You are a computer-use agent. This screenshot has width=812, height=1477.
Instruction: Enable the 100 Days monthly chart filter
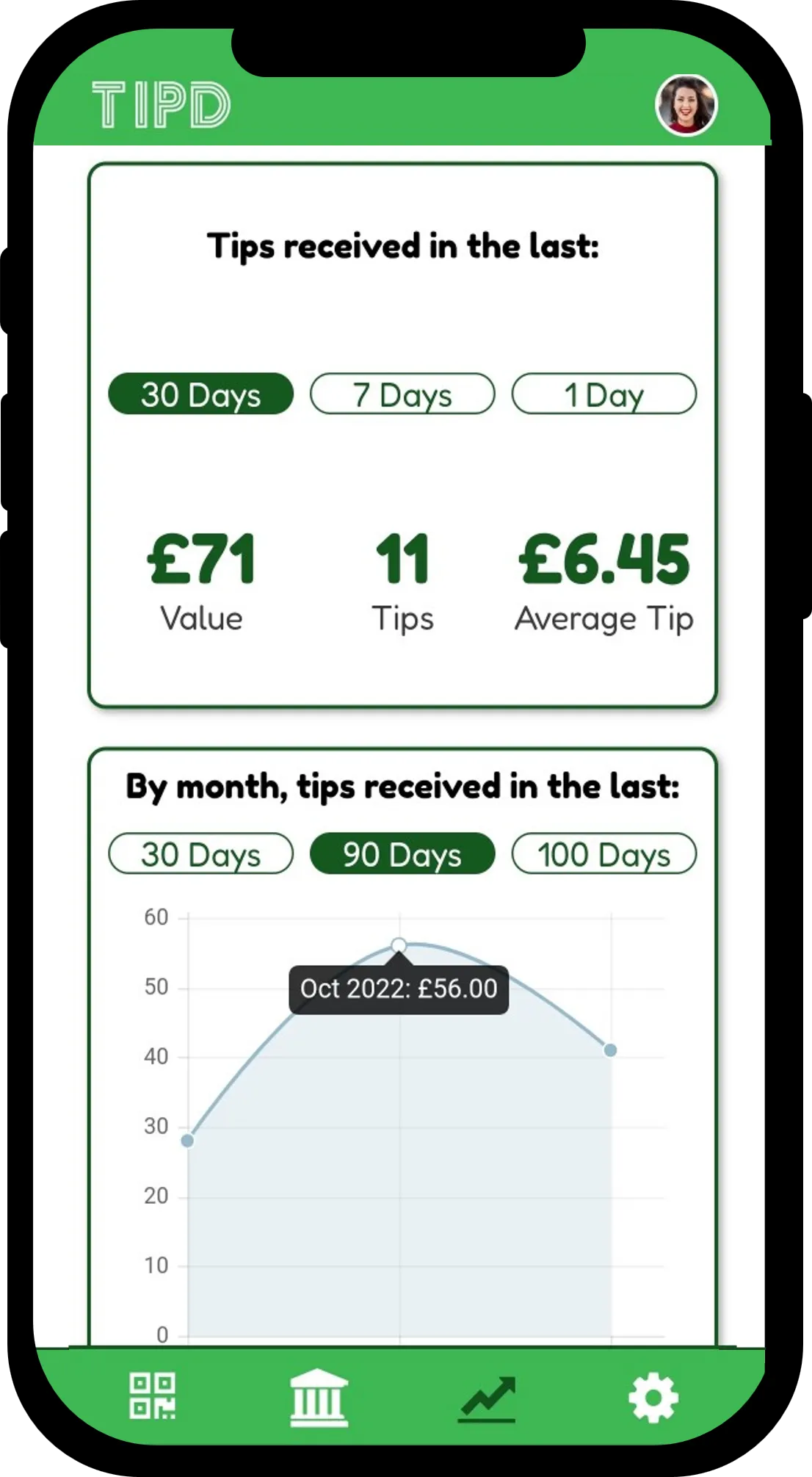pyautogui.click(x=603, y=853)
